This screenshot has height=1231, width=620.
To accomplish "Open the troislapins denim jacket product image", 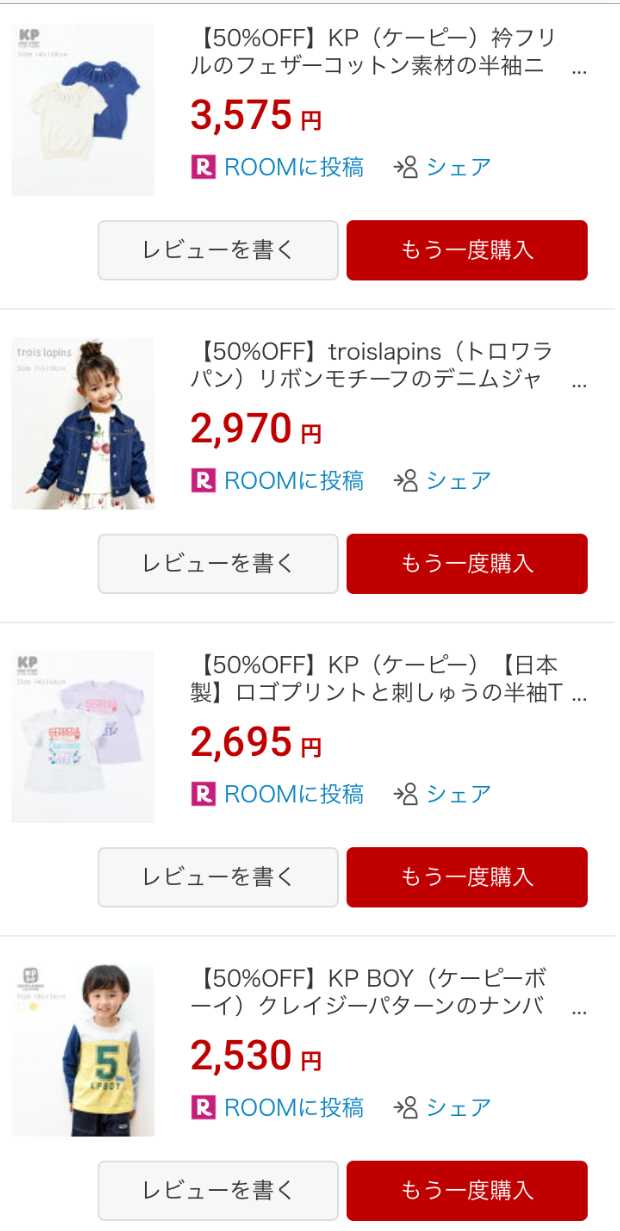I will click(x=83, y=424).
